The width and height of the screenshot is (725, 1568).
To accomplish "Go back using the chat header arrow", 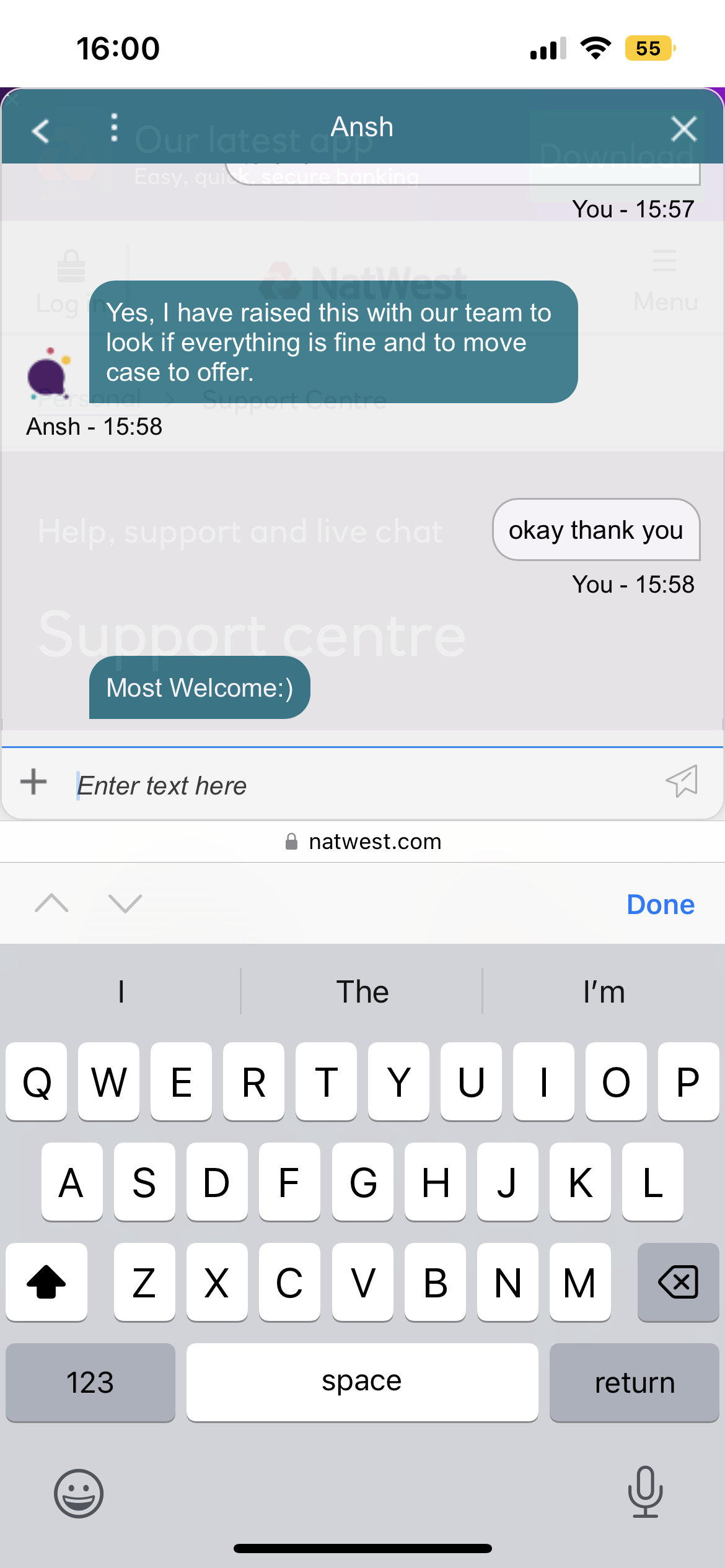I will pyautogui.click(x=41, y=131).
